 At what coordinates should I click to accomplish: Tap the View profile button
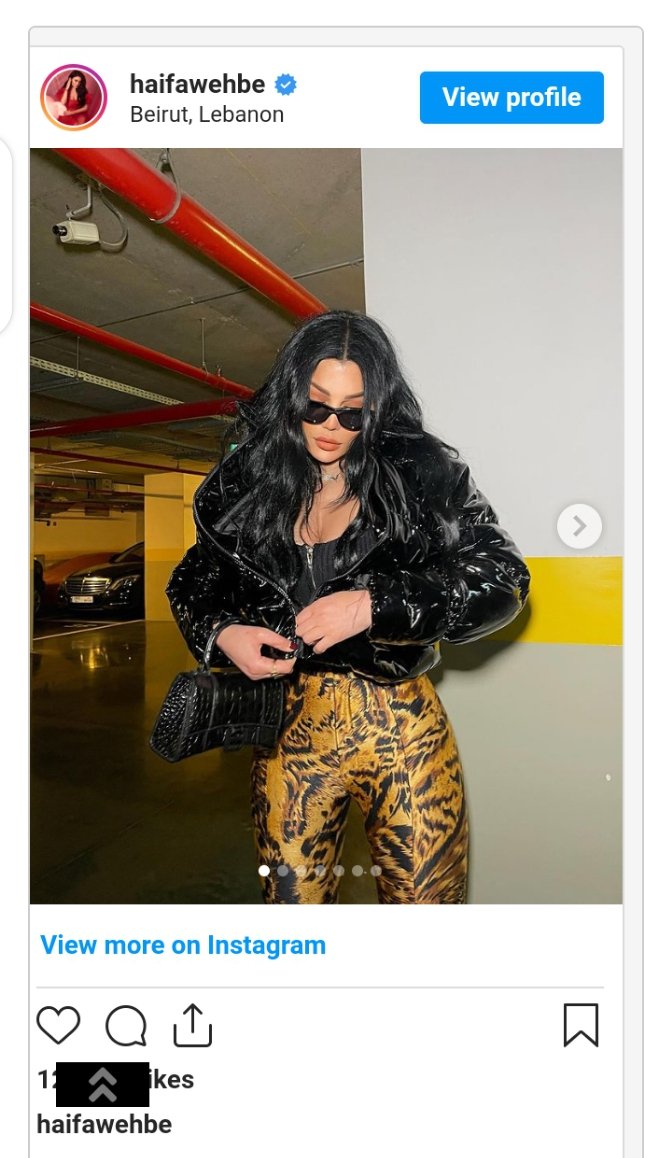[511, 97]
